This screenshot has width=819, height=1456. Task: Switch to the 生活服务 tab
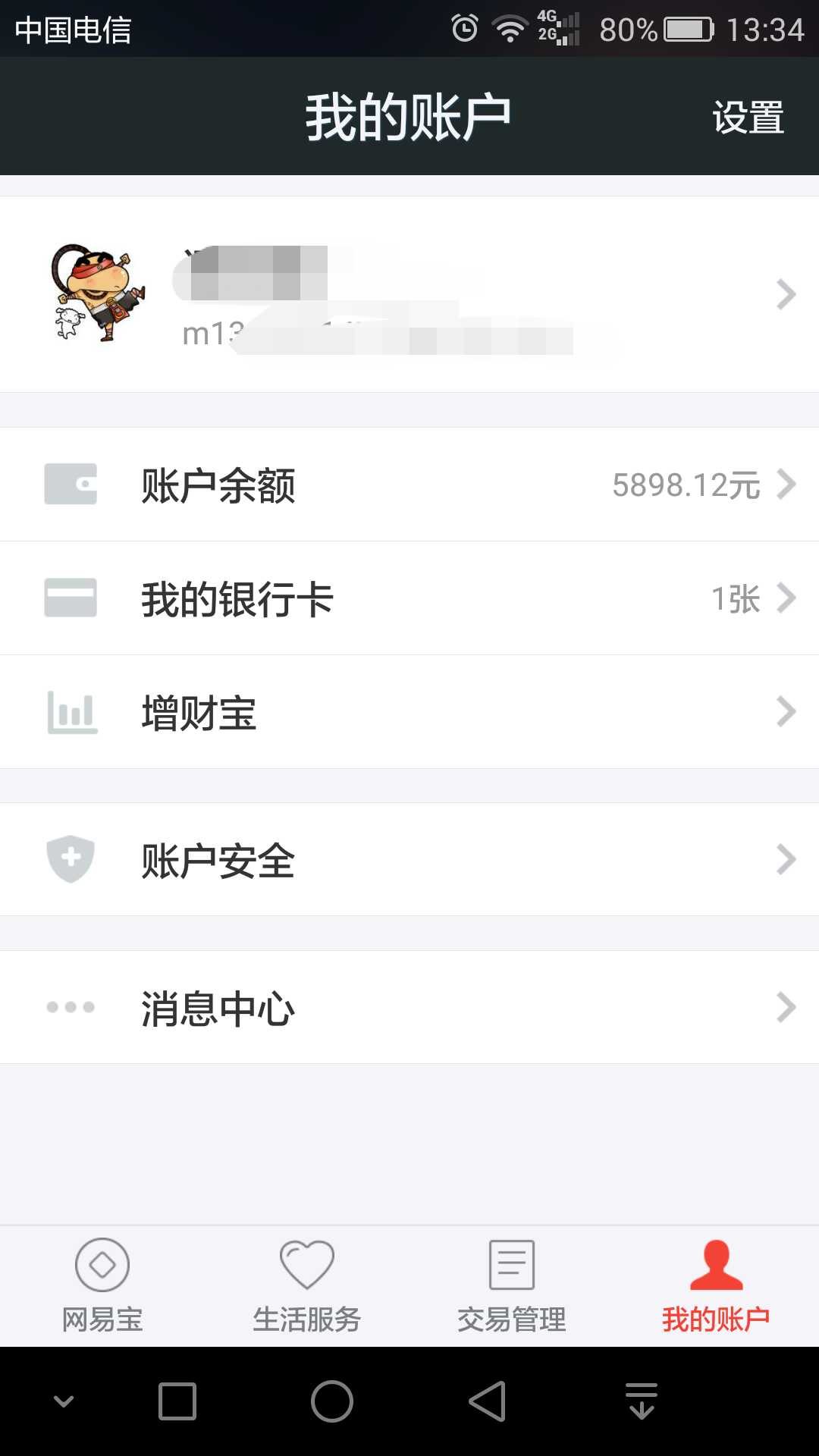point(307,1286)
